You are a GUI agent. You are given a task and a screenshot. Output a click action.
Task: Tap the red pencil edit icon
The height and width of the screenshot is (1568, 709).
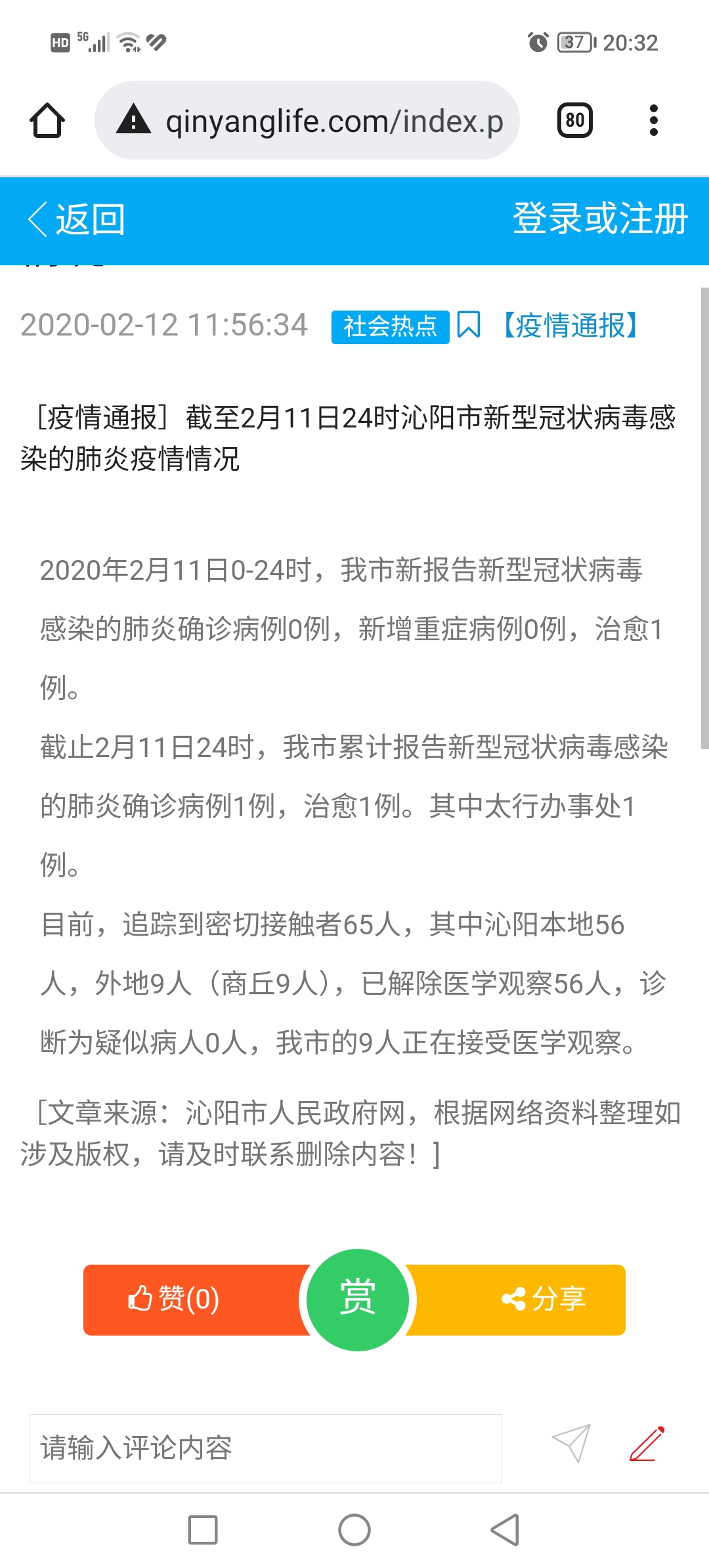click(647, 1444)
